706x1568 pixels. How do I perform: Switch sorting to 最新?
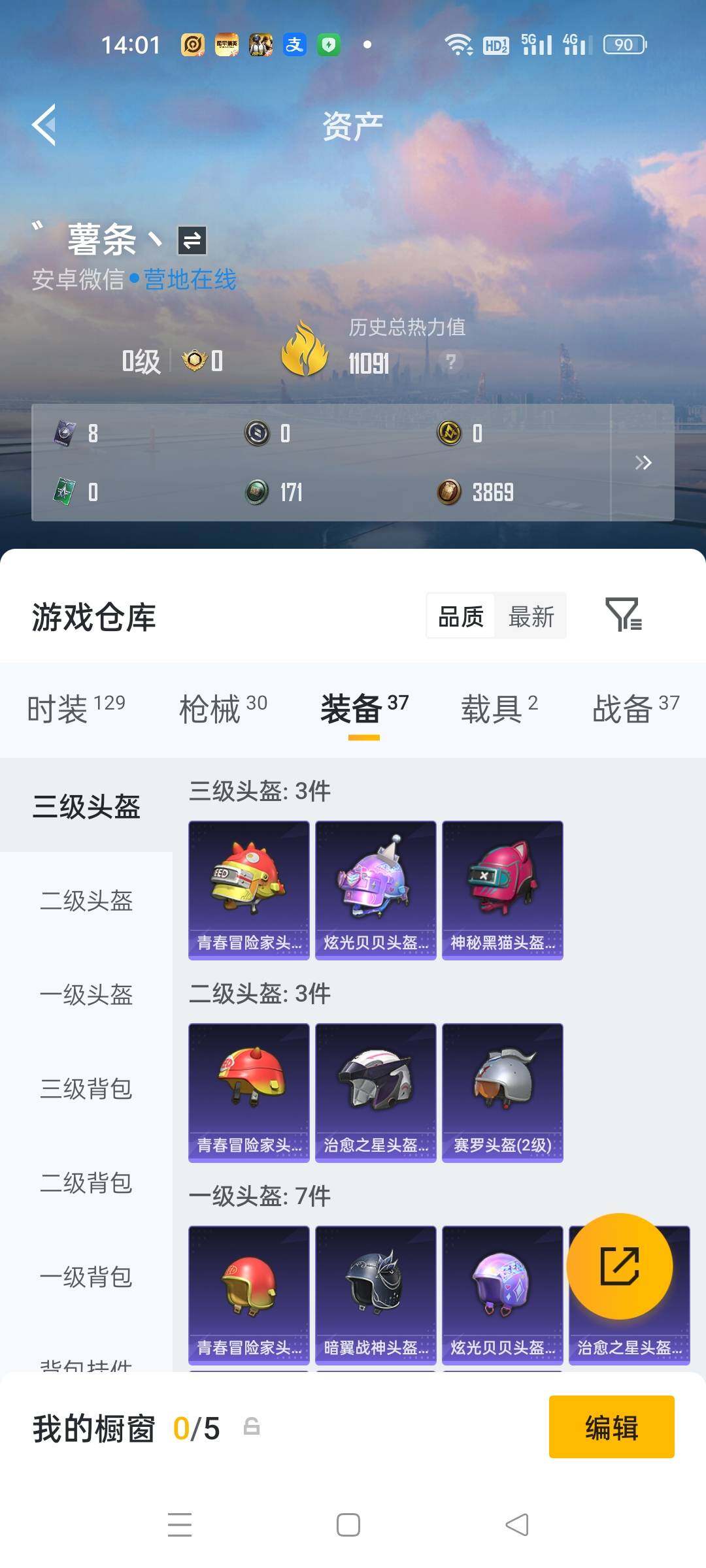pyautogui.click(x=531, y=615)
